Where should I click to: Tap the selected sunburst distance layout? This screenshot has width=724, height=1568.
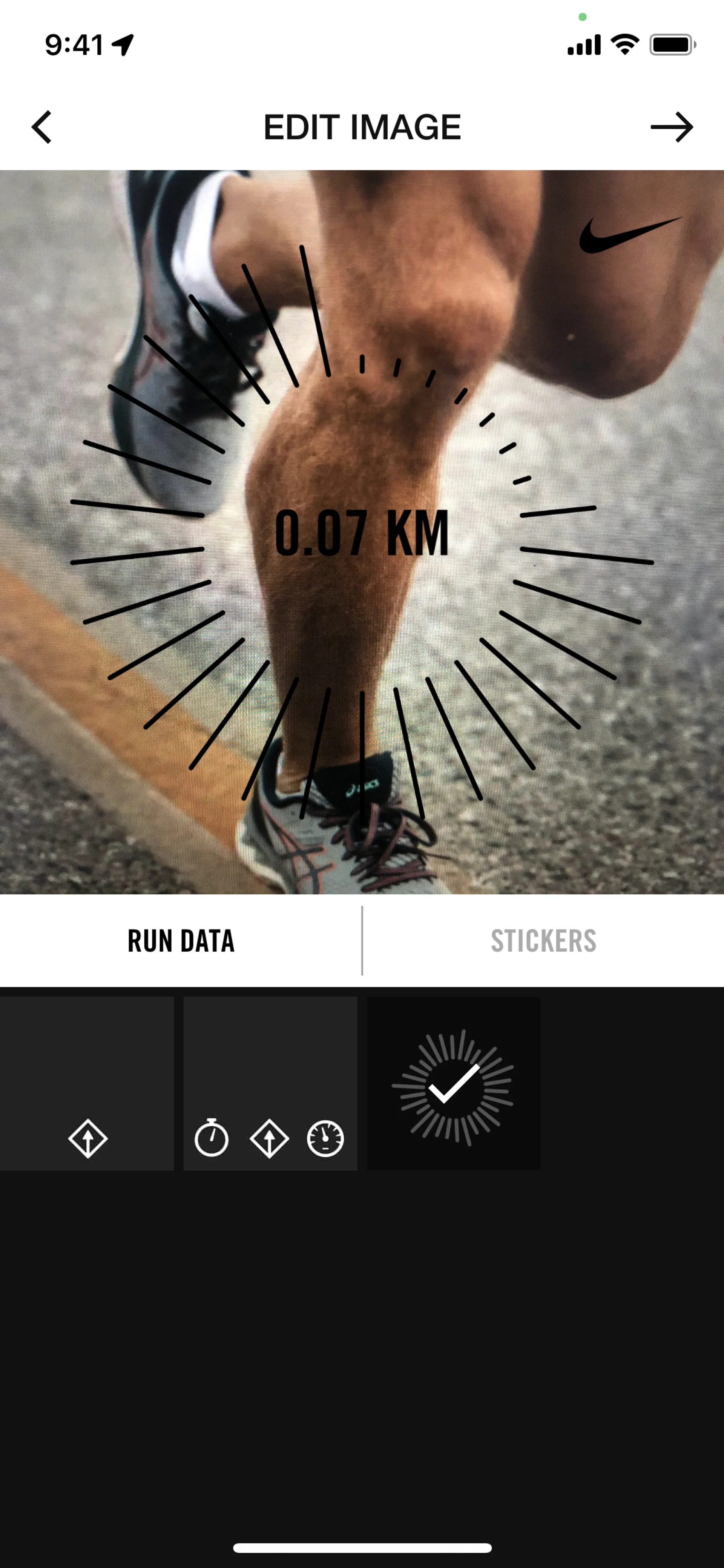click(453, 1083)
